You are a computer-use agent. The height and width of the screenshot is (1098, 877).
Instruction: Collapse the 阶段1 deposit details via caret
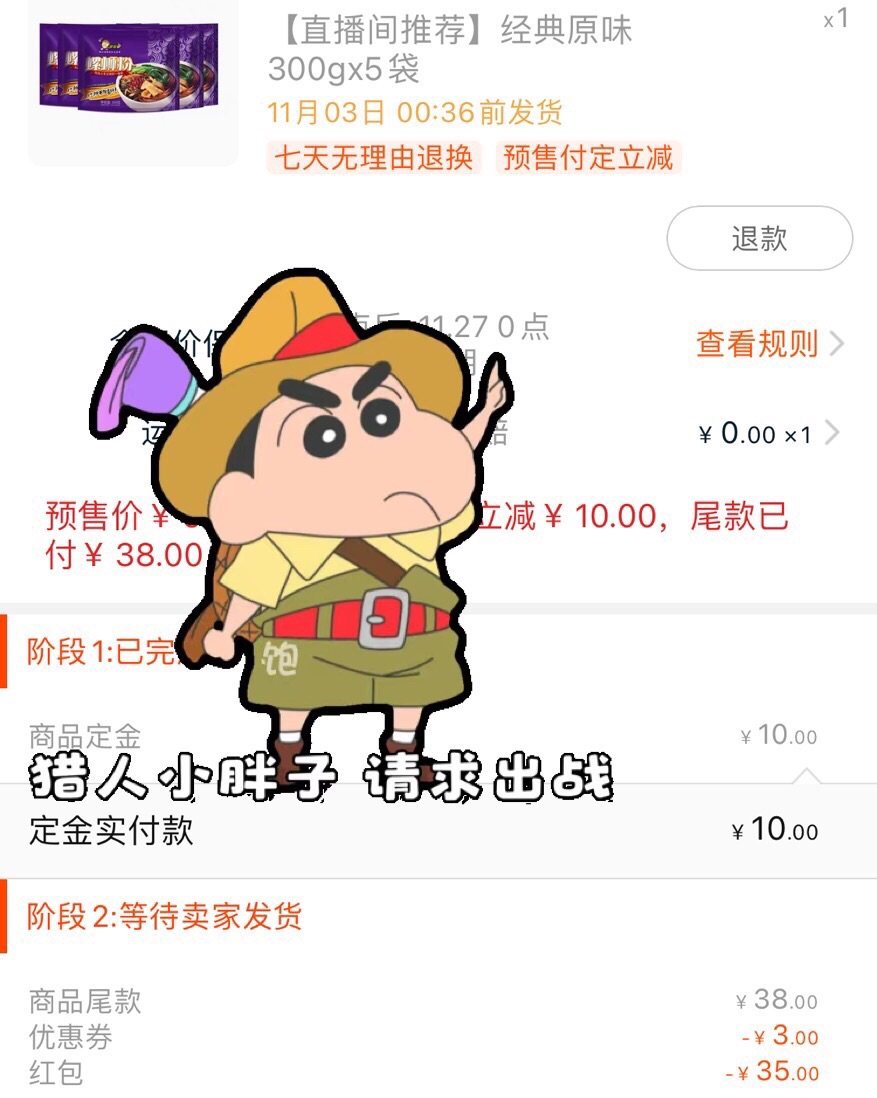coord(808,775)
